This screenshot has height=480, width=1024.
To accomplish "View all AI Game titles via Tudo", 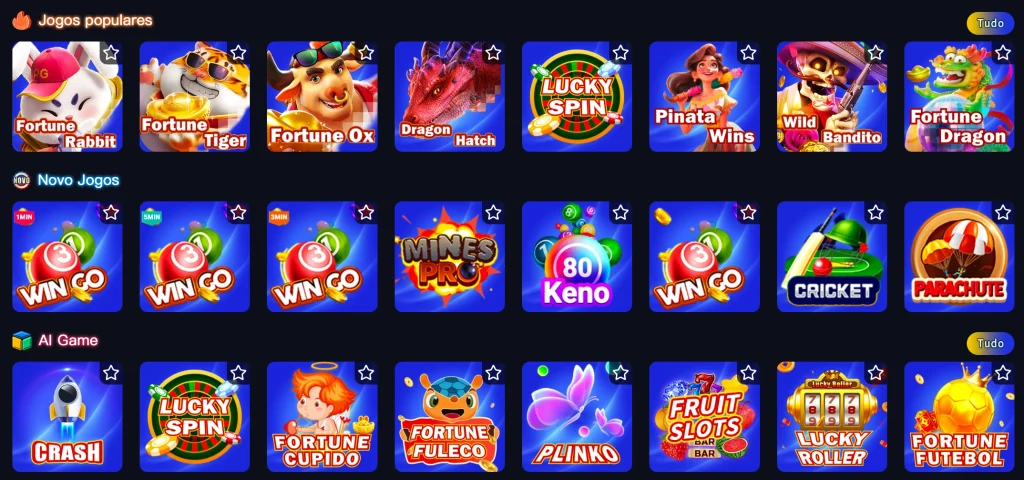I will click(990, 343).
